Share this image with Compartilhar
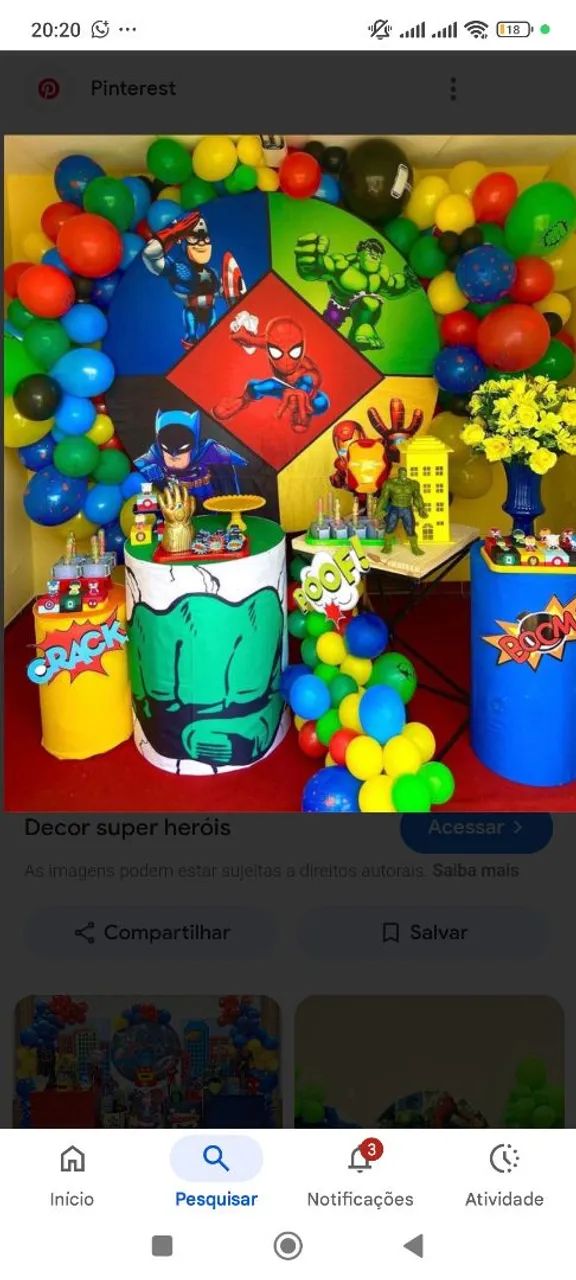576x1280 pixels. pyautogui.click(x=152, y=932)
